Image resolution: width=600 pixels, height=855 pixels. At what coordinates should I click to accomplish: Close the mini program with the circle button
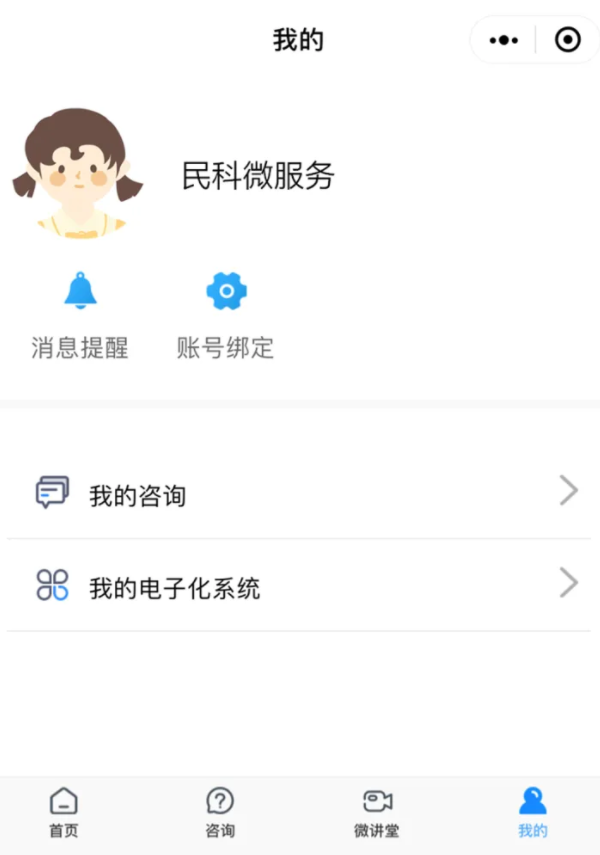click(x=567, y=40)
